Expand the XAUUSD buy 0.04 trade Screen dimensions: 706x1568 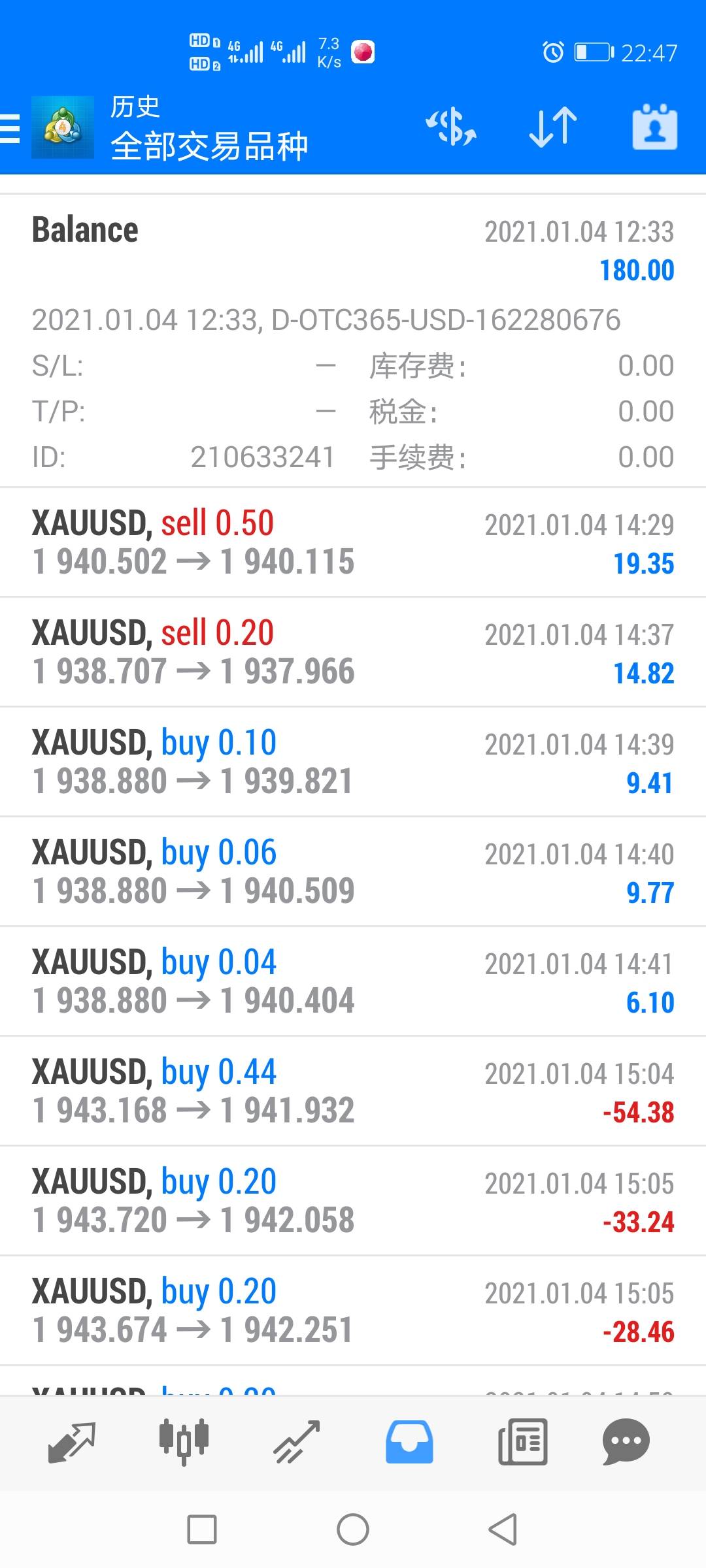pyautogui.click(x=353, y=981)
